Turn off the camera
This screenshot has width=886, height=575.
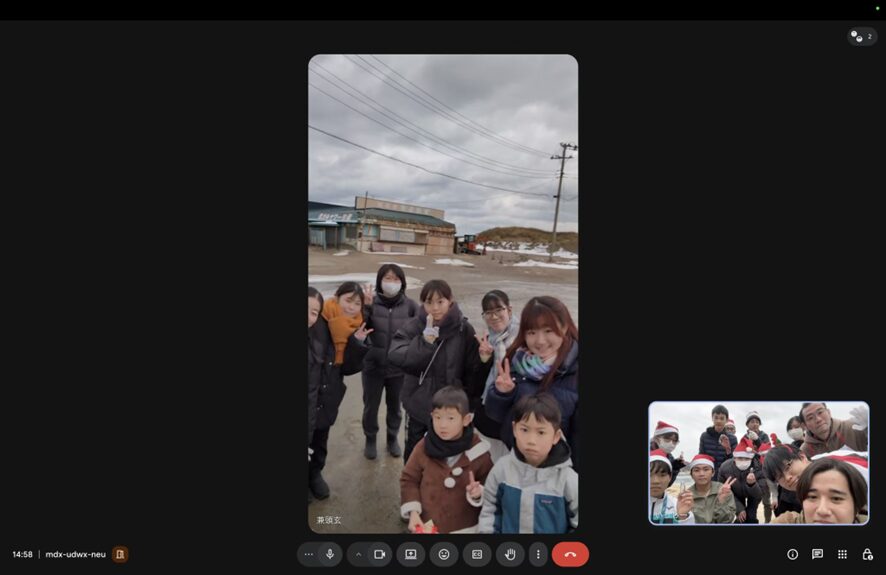click(x=380, y=554)
